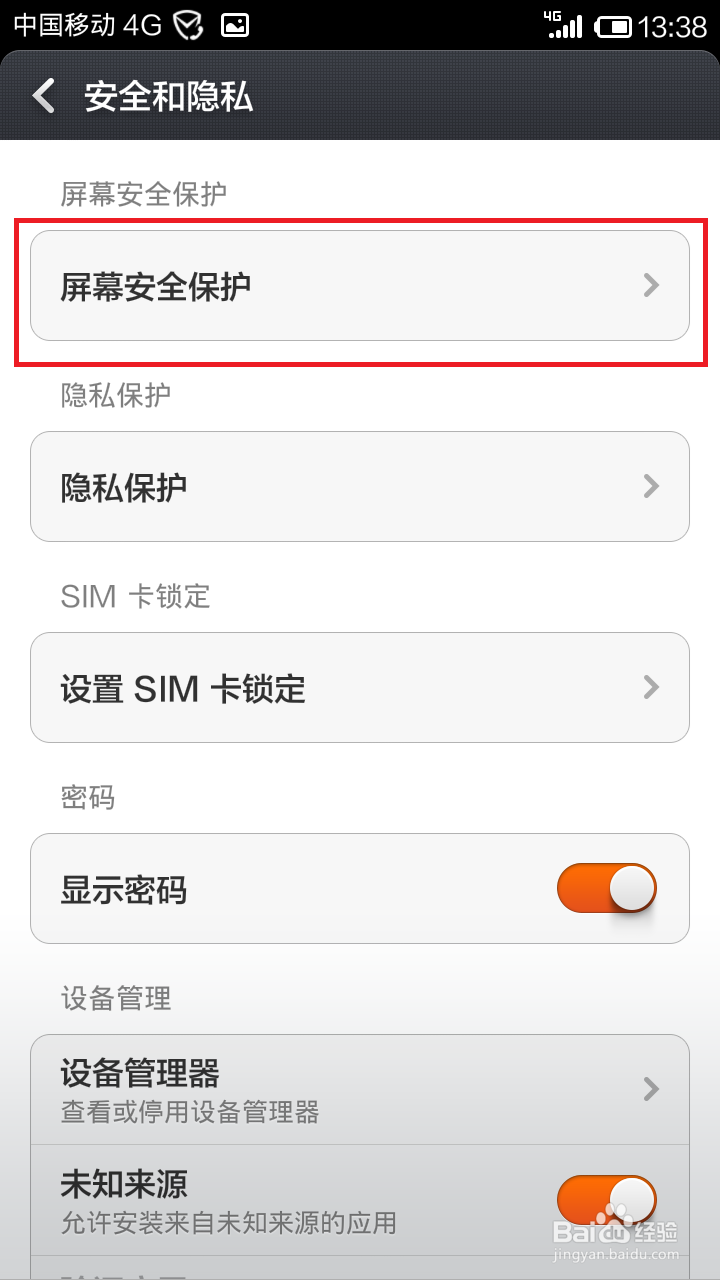Expand the chevron next to 设备管理器
This screenshot has height=1280, width=720.
click(651, 1088)
